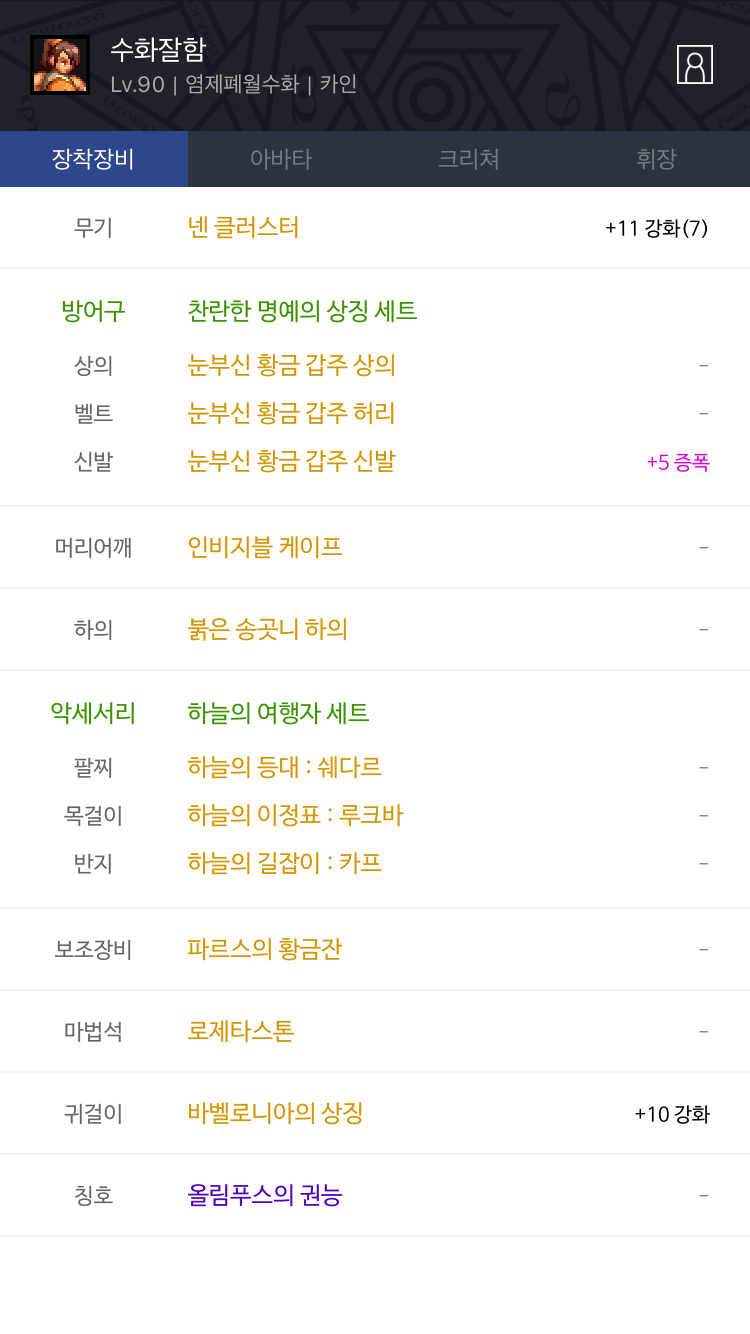Tap the character avatar 수화잘함
750x1334 pixels.
click(60, 65)
